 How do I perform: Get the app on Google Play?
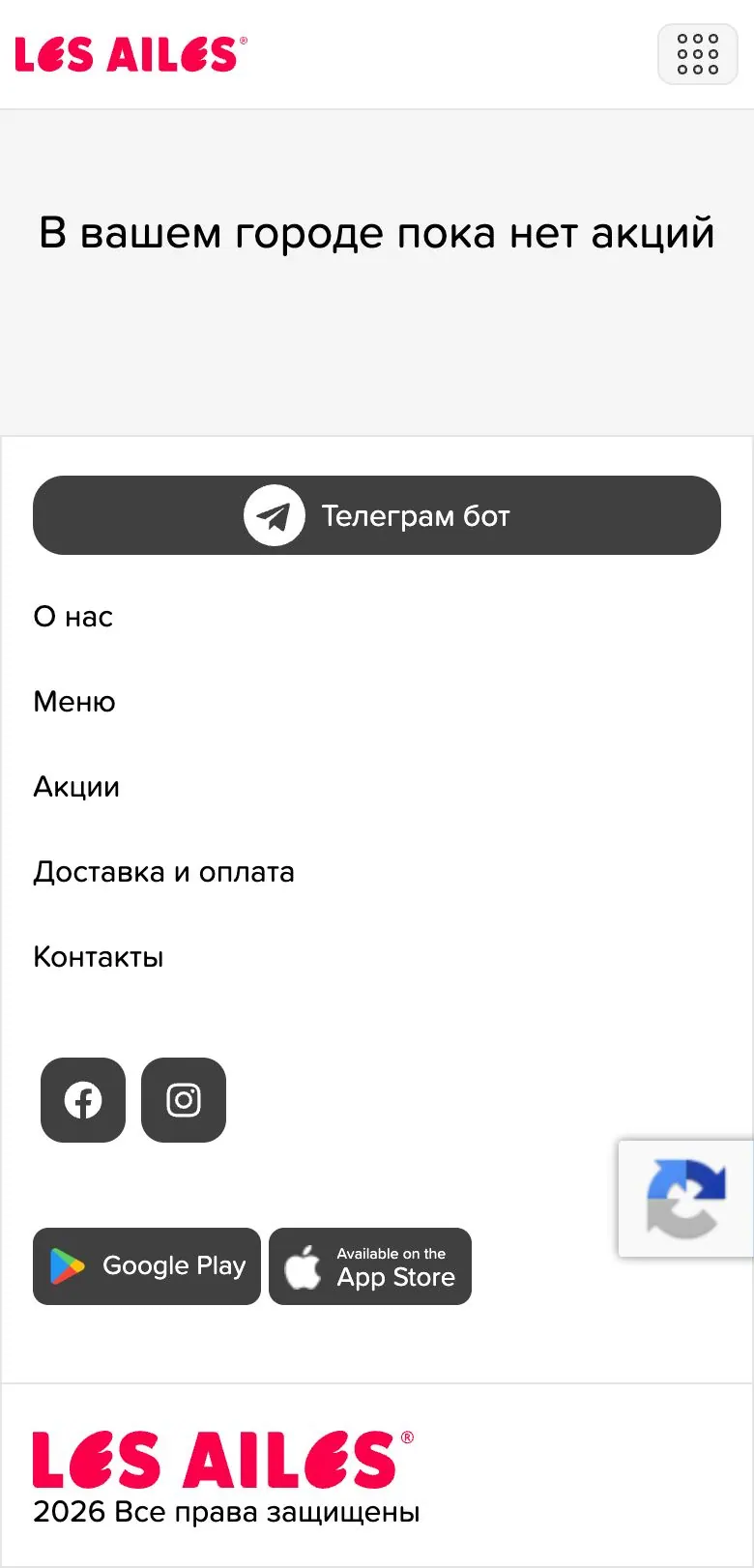click(x=147, y=1266)
